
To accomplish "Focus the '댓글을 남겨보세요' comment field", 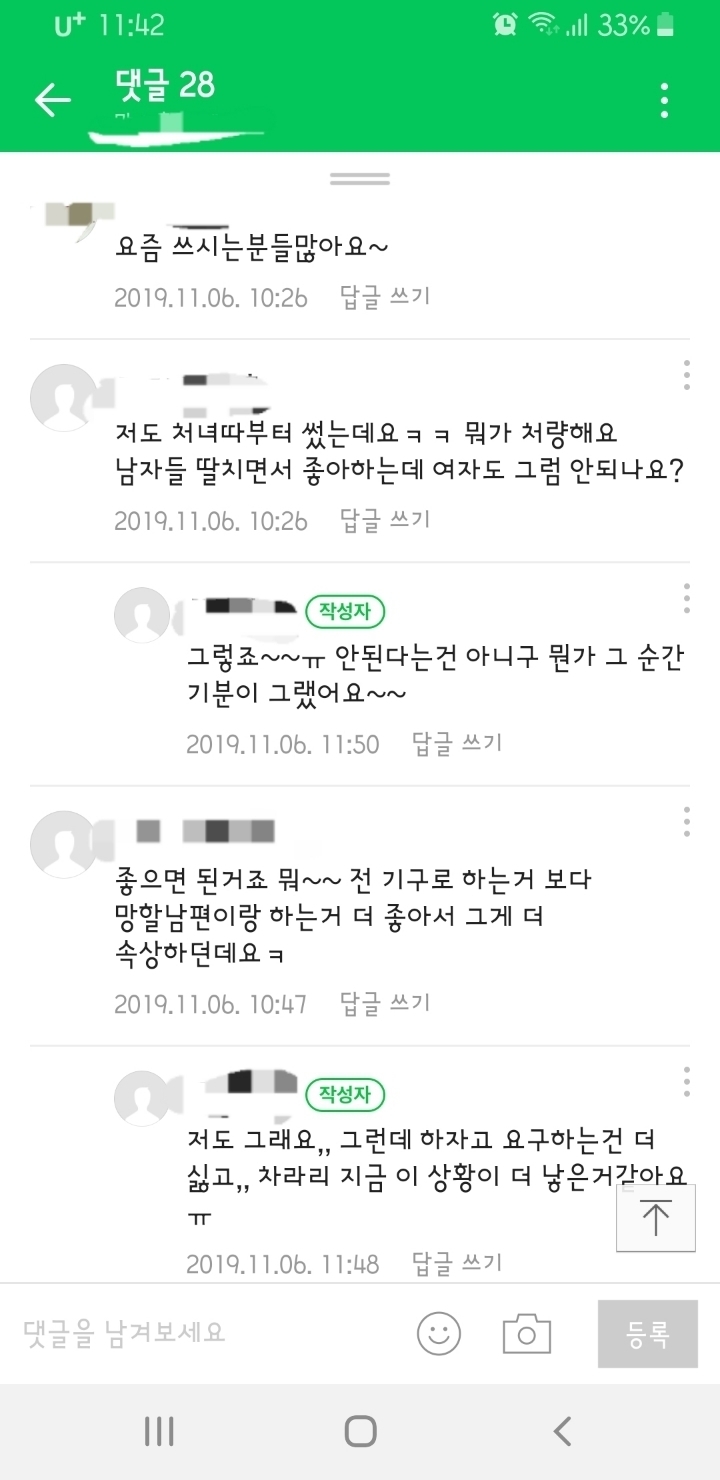I will pyautogui.click(x=200, y=1332).
